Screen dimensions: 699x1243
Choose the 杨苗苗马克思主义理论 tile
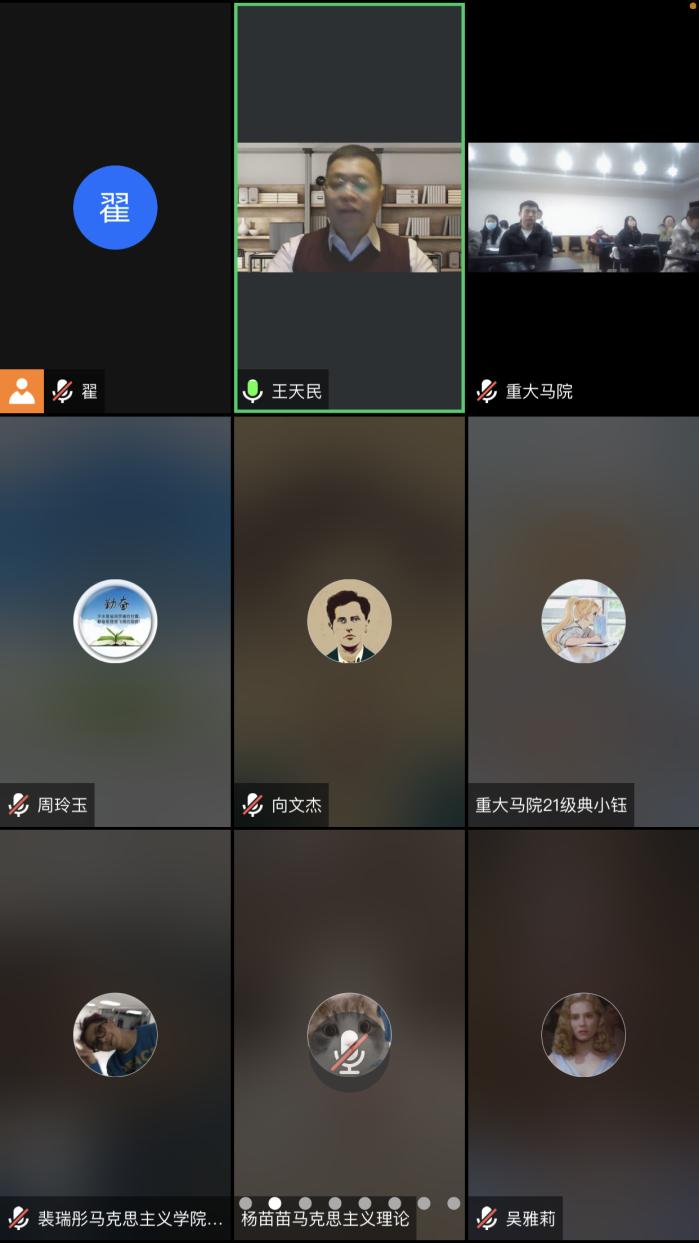349,1034
